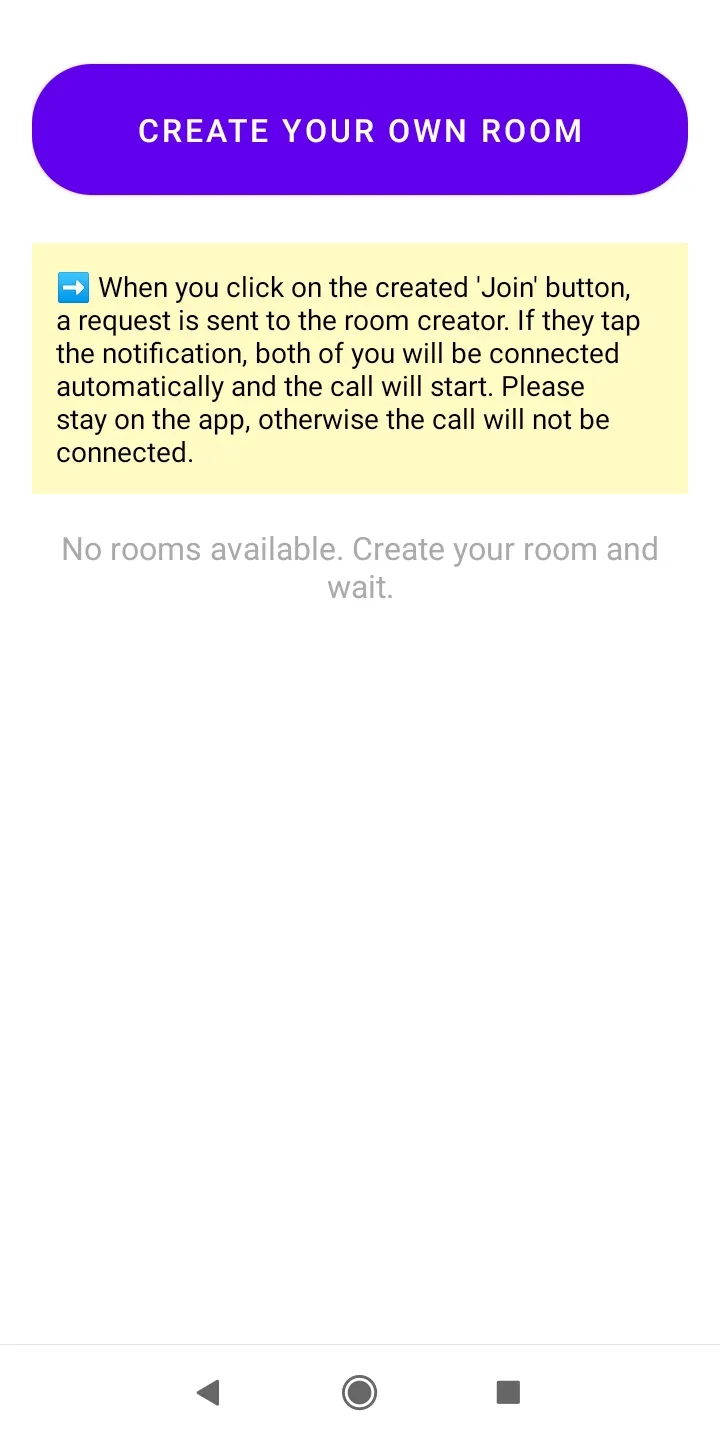Tap the navigation bar at screen bottom

(360, 1392)
